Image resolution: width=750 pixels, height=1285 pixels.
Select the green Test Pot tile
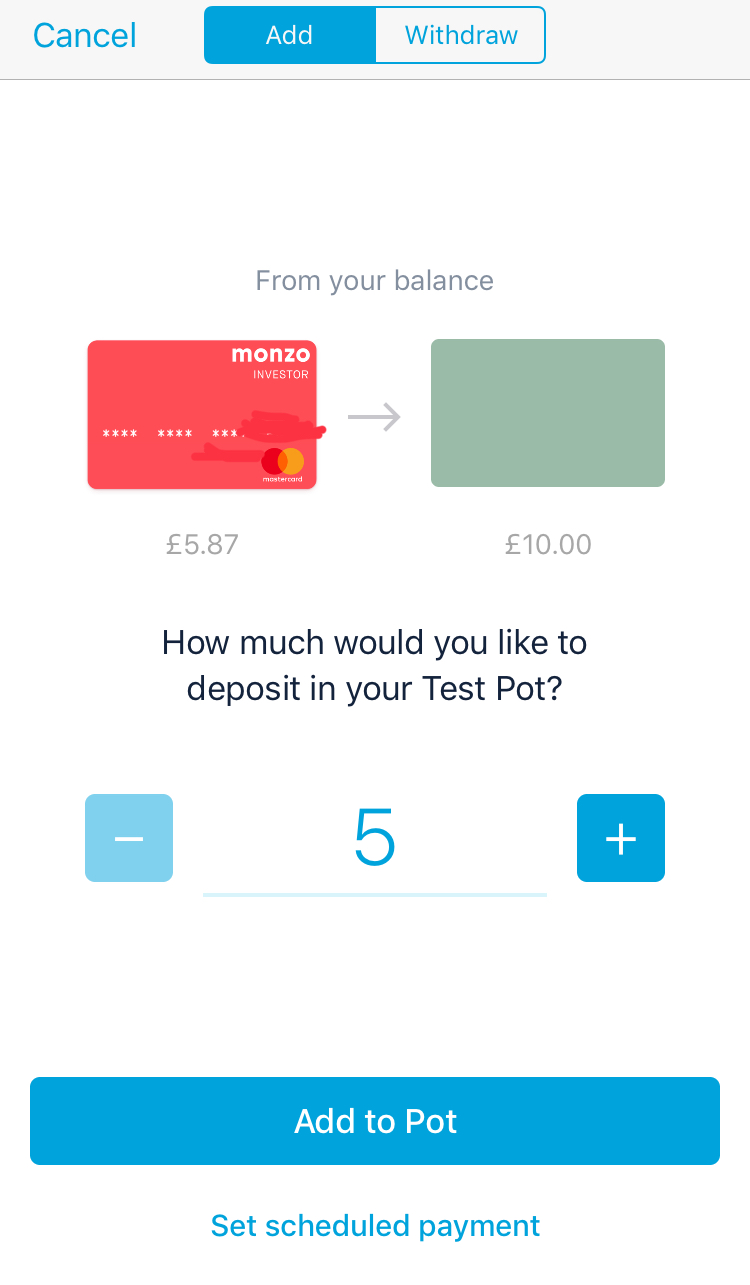point(547,413)
